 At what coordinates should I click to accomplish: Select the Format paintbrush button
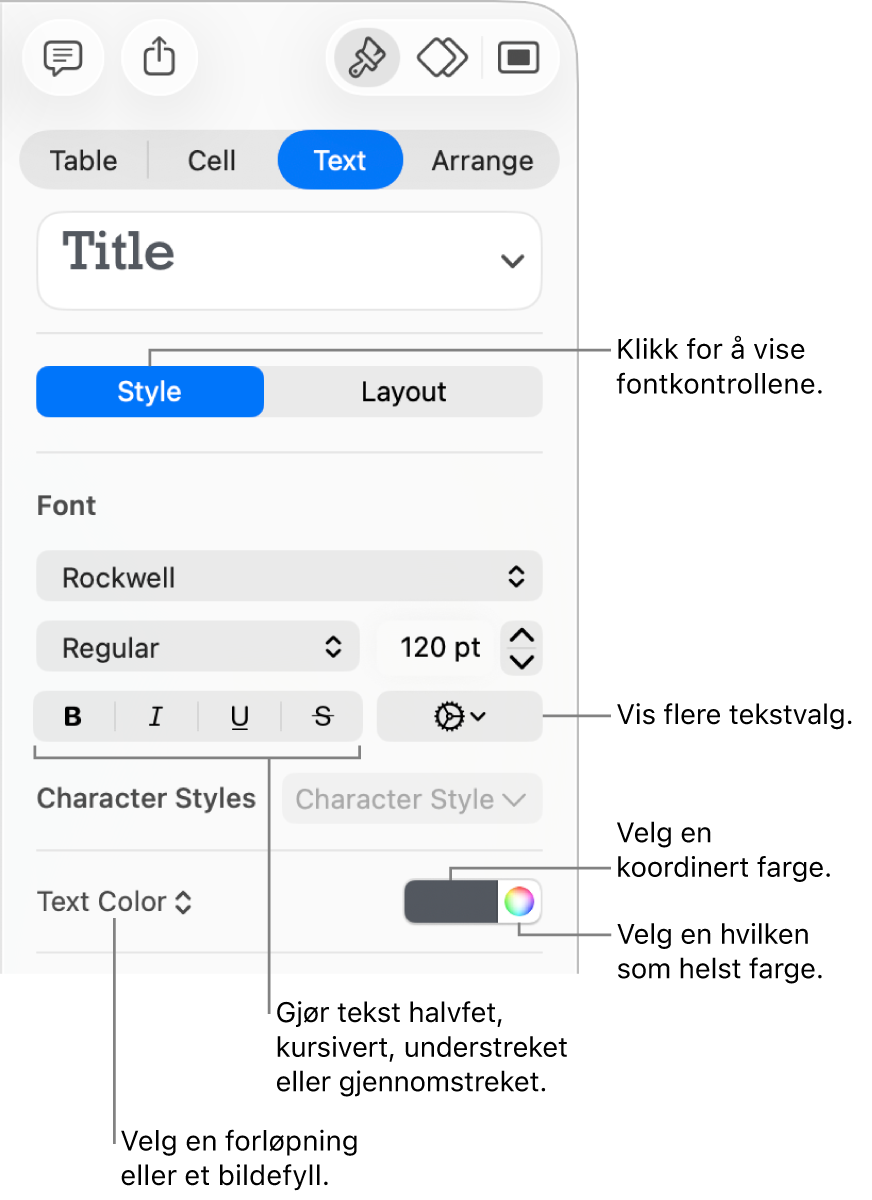tap(365, 58)
